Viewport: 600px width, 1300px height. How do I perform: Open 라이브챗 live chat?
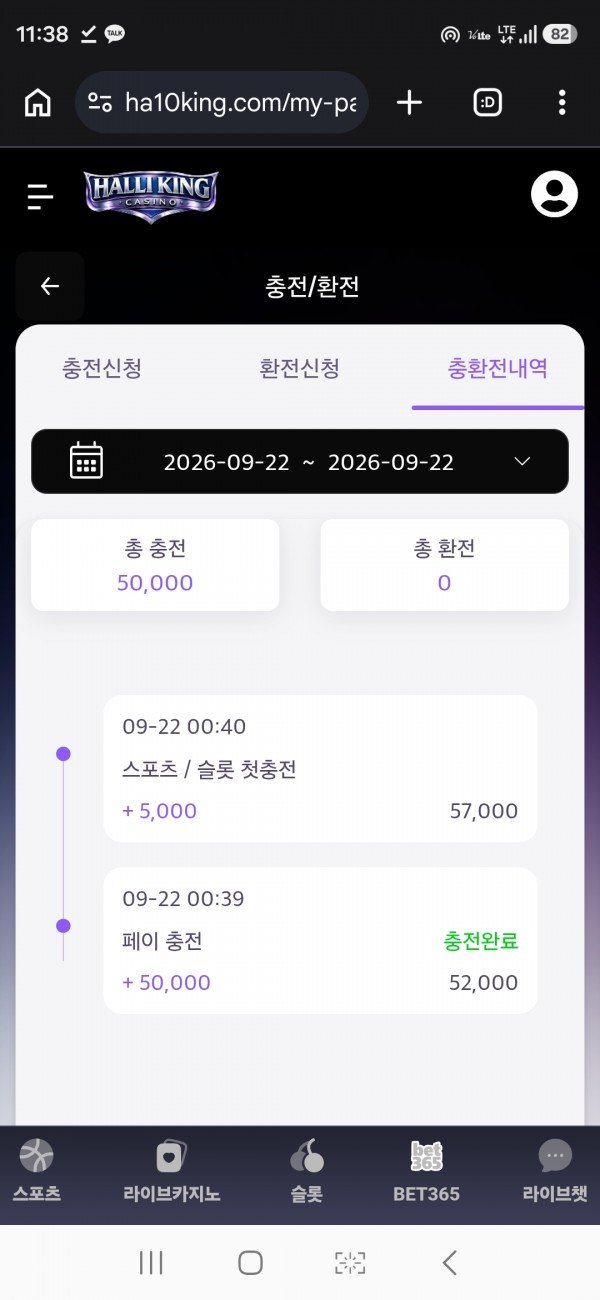click(555, 1172)
